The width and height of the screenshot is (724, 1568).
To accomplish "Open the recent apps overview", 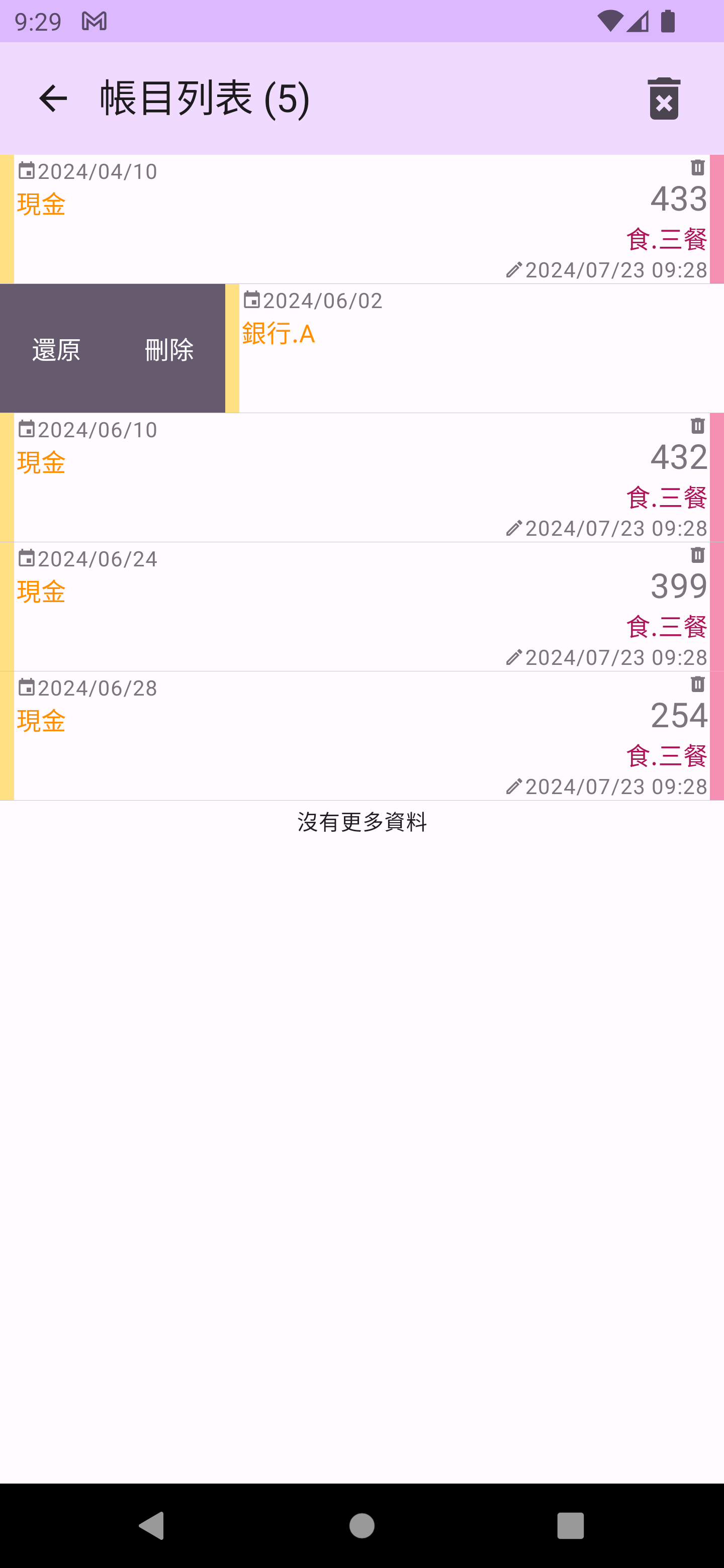I will [x=570, y=1525].
